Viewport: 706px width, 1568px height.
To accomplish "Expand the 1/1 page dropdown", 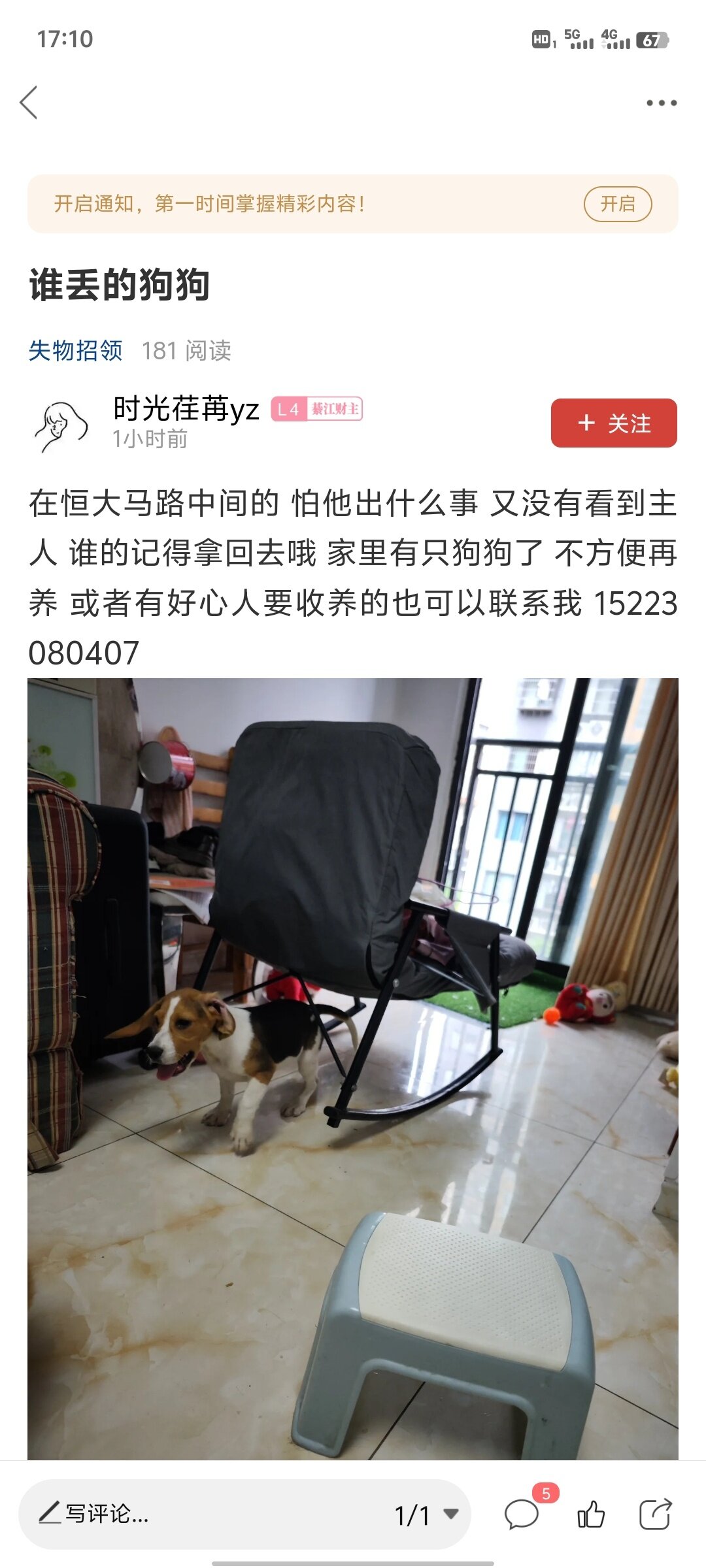I will point(426,1514).
